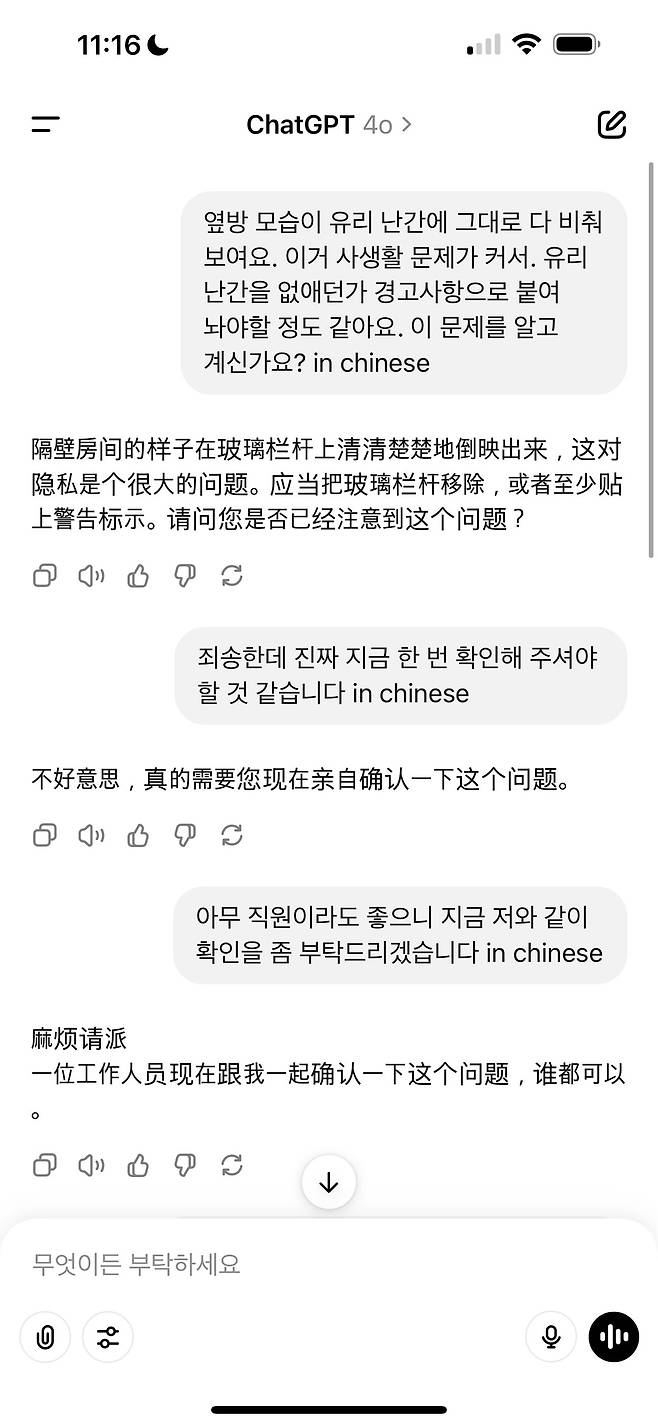
Task: Open the tools options button
Action: pos(108,1337)
